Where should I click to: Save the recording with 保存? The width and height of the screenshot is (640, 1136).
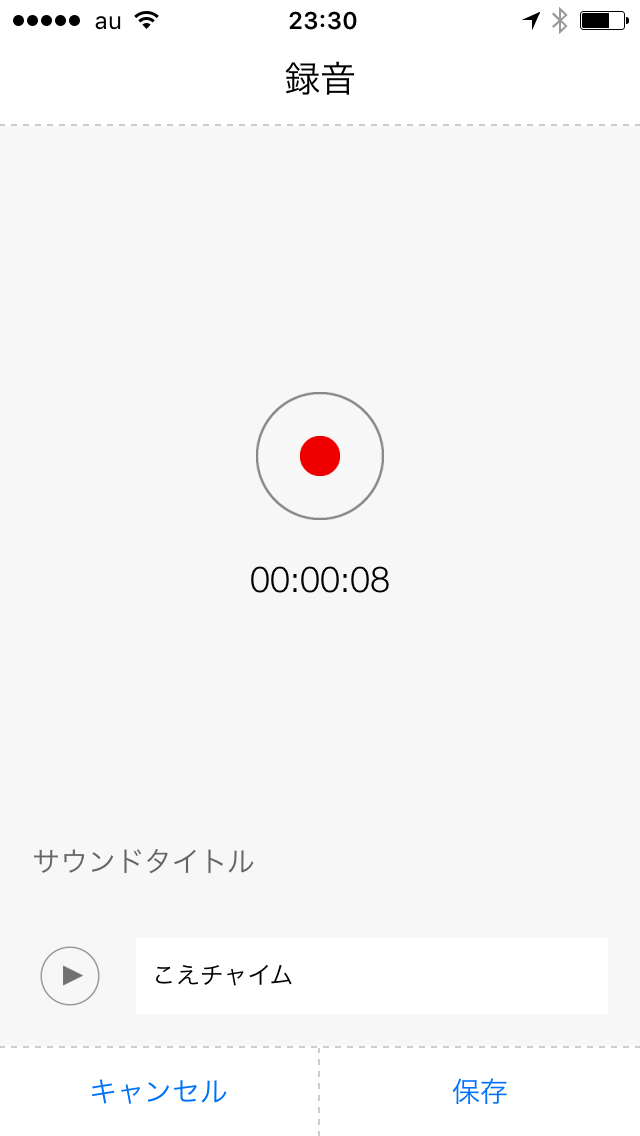[480, 1091]
